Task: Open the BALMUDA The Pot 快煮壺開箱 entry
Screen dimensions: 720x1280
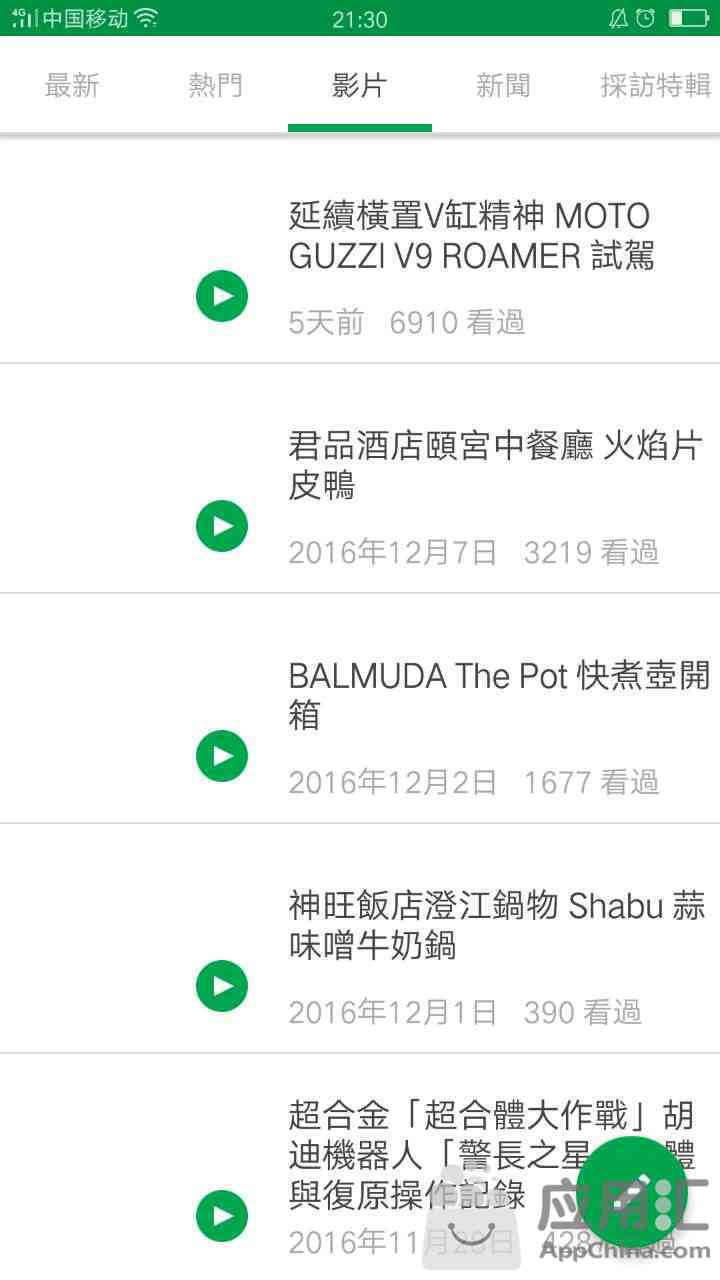Action: 360,709
